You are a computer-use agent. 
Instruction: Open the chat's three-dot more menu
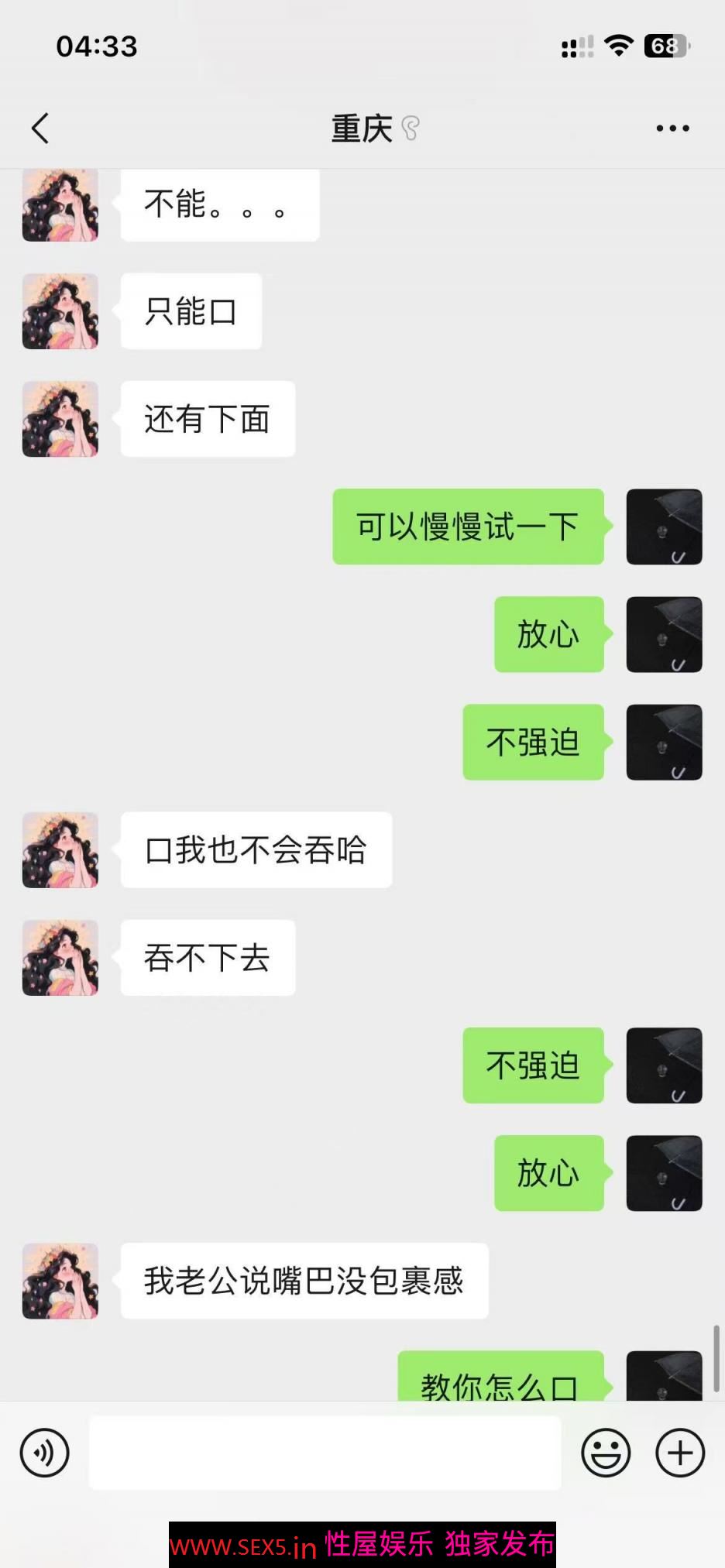click(x=672, y=129)
